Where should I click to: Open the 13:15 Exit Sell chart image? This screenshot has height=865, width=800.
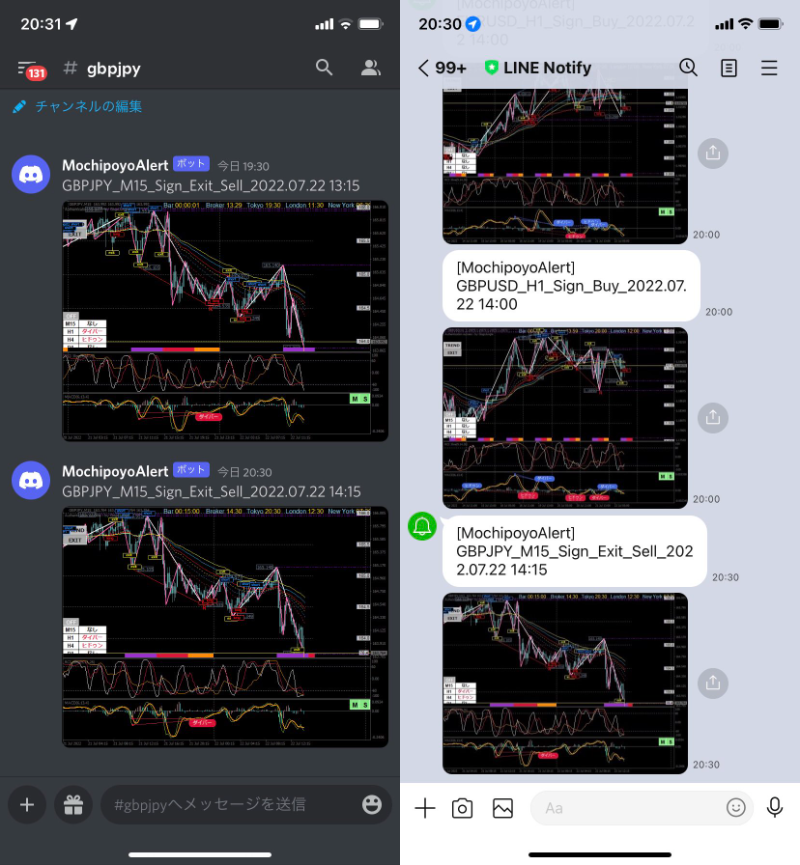[224, 320]
